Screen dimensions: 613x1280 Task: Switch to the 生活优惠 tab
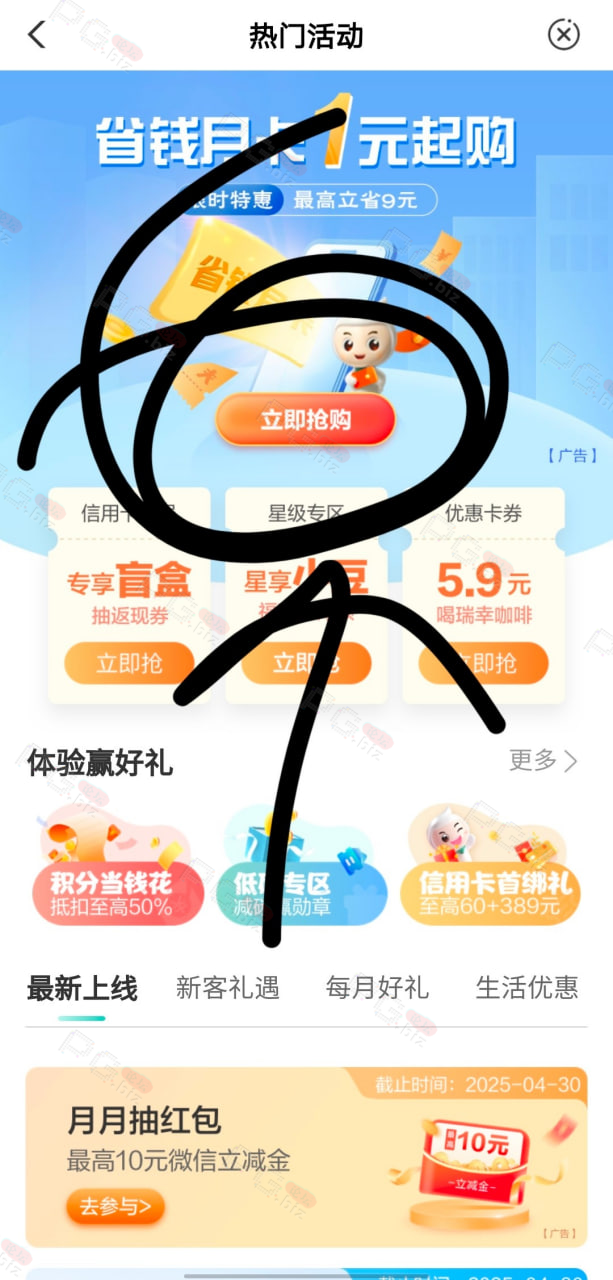pos(527,989)
